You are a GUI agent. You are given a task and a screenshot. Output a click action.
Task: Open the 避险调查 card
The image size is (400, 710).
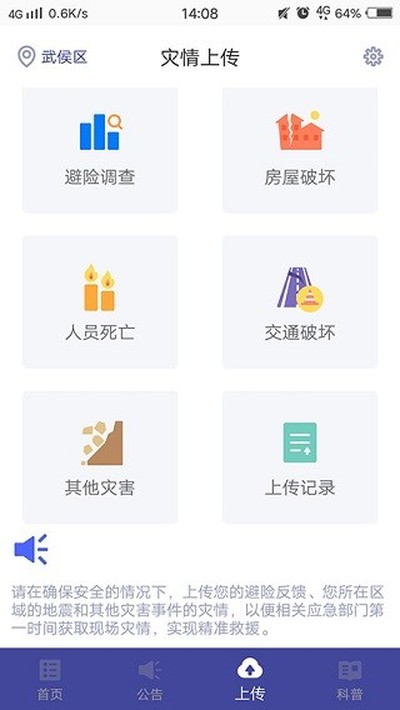(x=100, y=150)
